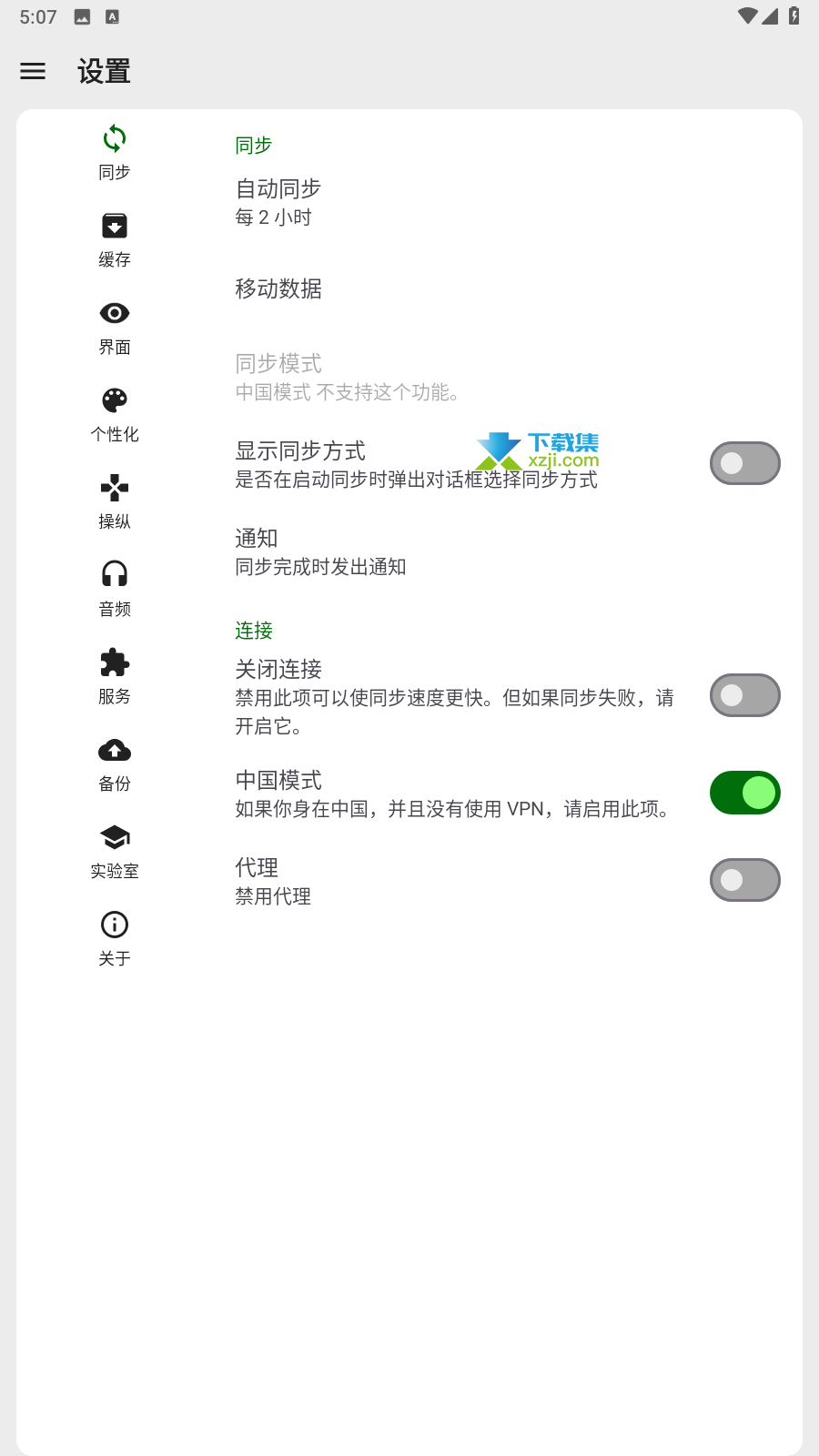
Task: Open the 个性化 settings category
Action: click(115, 415)
